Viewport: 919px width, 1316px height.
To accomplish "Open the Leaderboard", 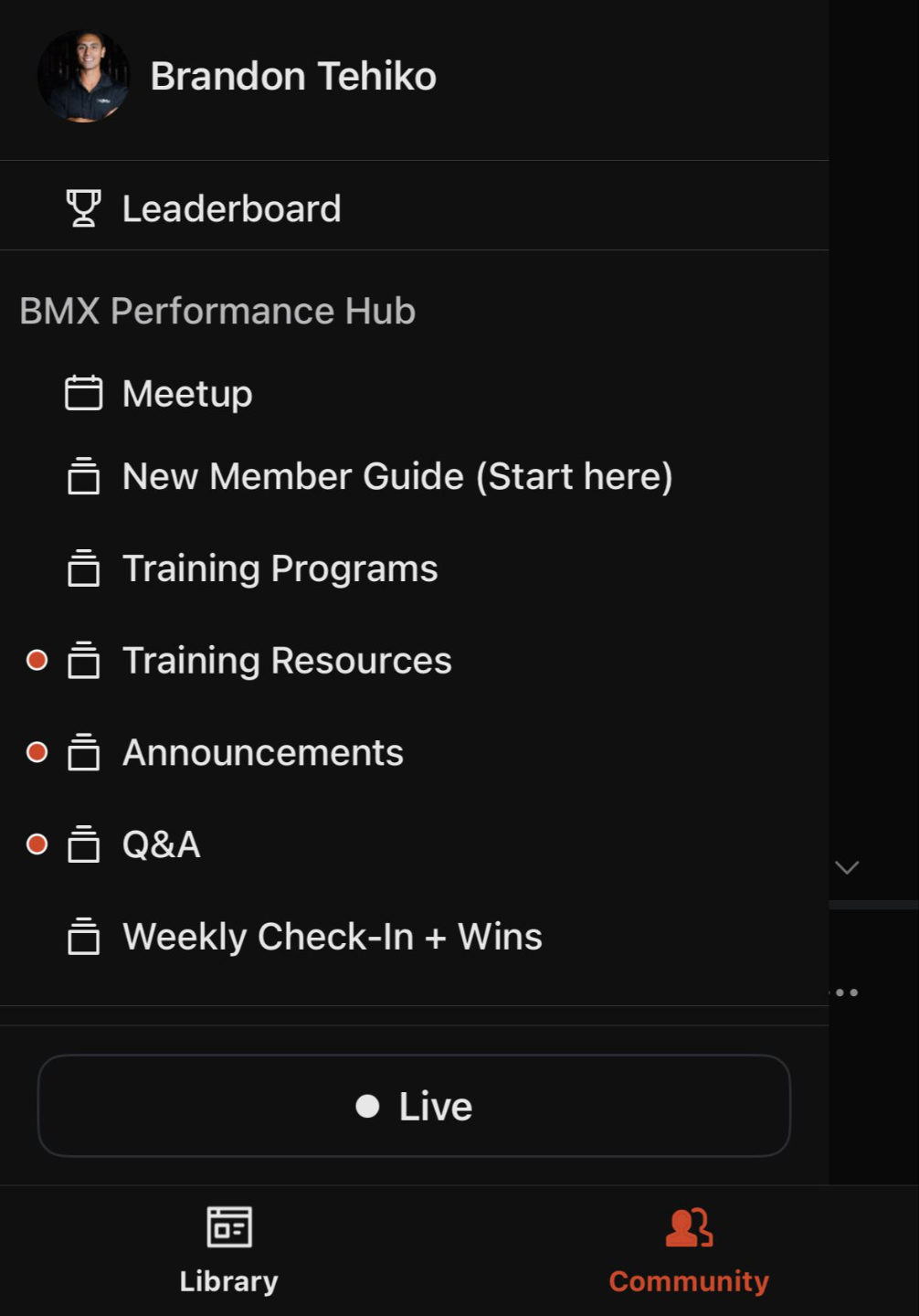I will 231,209.
